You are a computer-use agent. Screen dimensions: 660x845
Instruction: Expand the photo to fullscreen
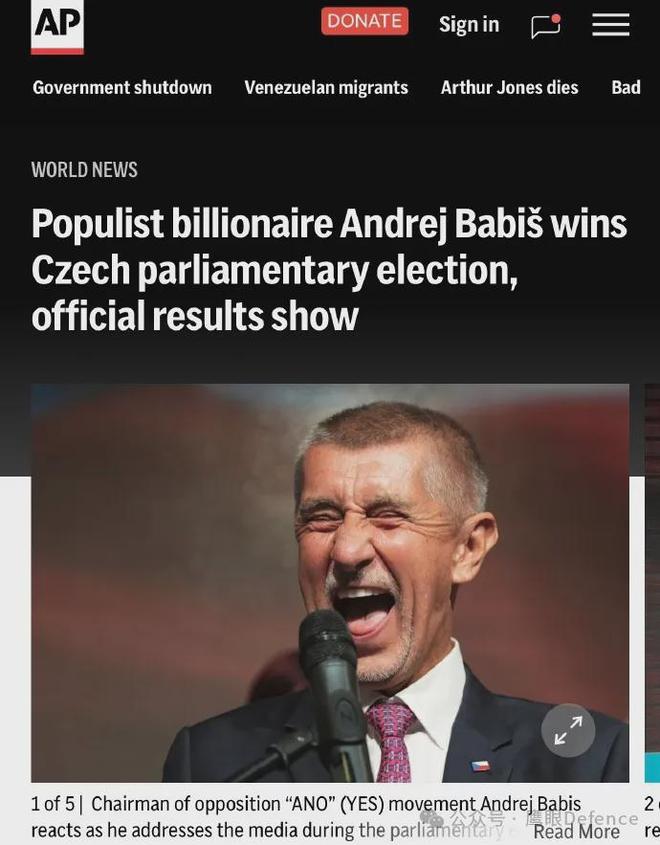click(x=568, y=731)
